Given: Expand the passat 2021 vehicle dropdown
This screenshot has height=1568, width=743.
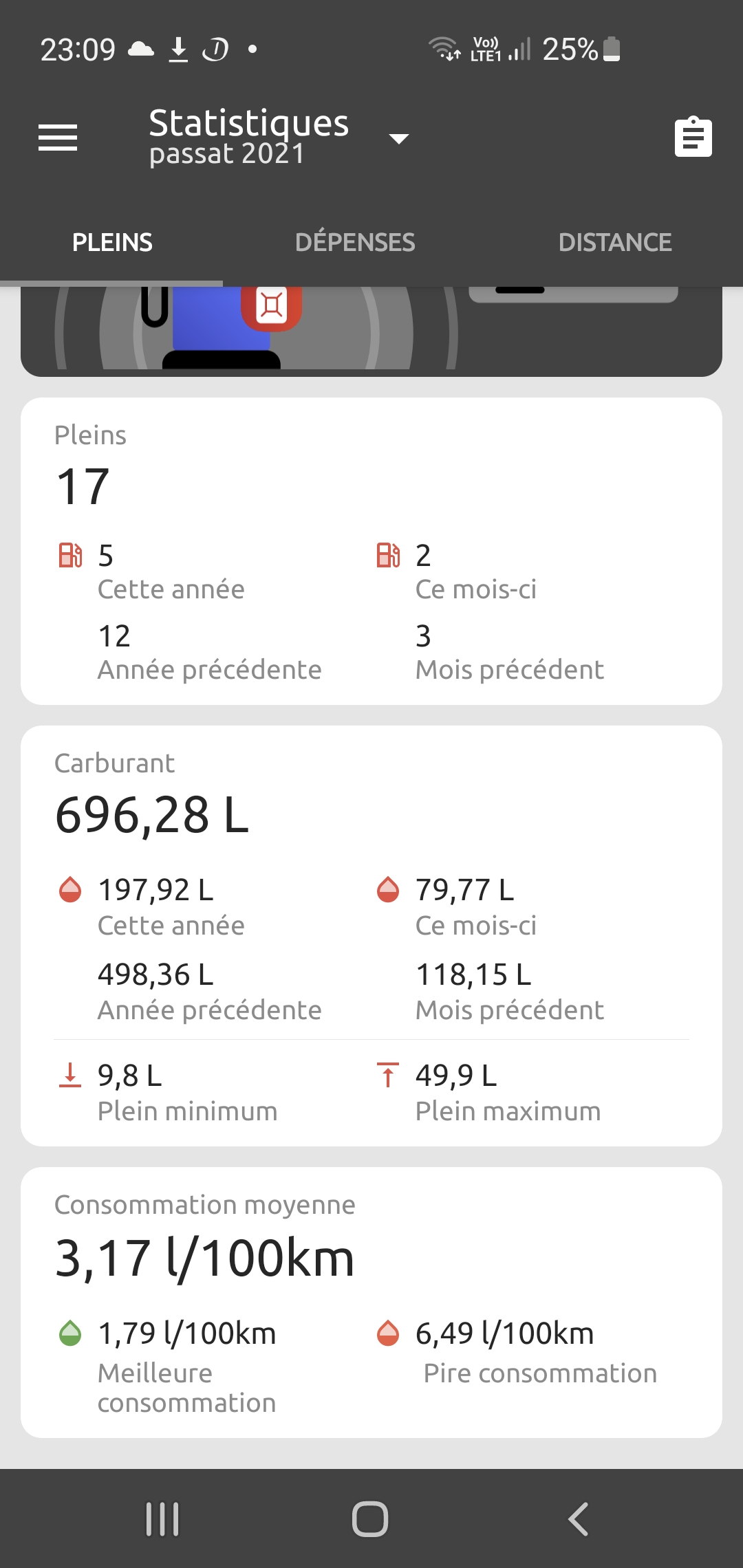Looking at the screenshot, I should tap(398, 139).
